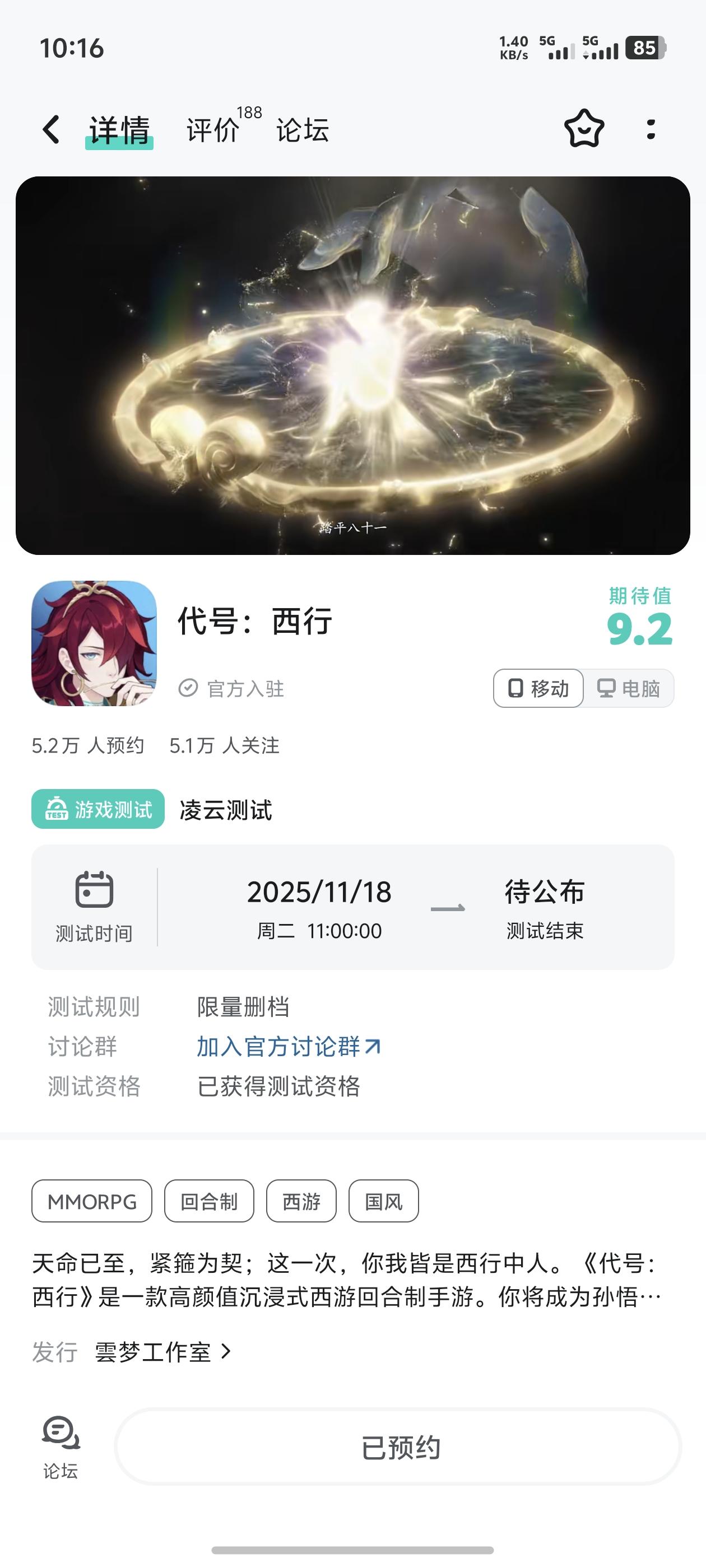Switch to the 评价 tab
Image resolution: width=706 pixels, height=1568 pixels.
tap(212, 130)
